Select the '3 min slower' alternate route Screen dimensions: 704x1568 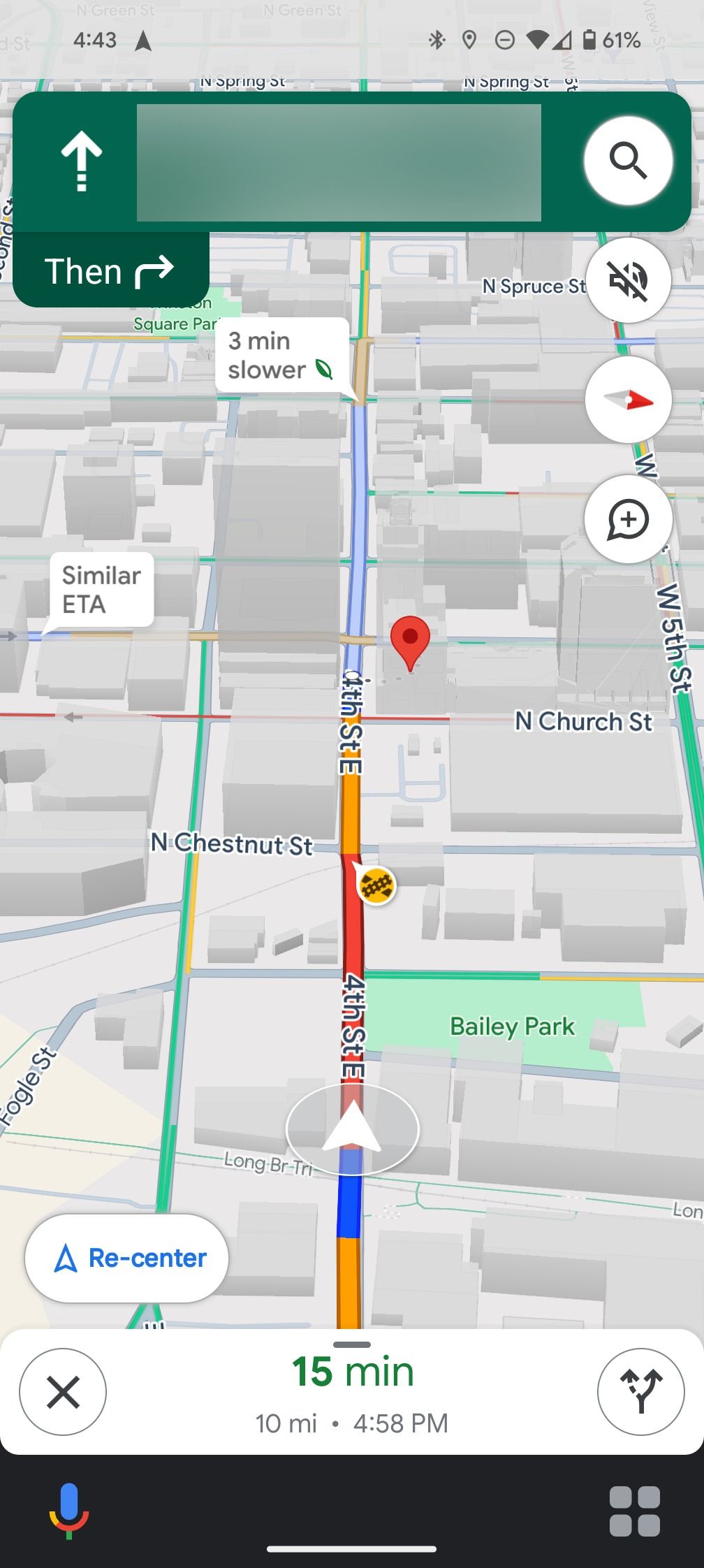point(281,355)
